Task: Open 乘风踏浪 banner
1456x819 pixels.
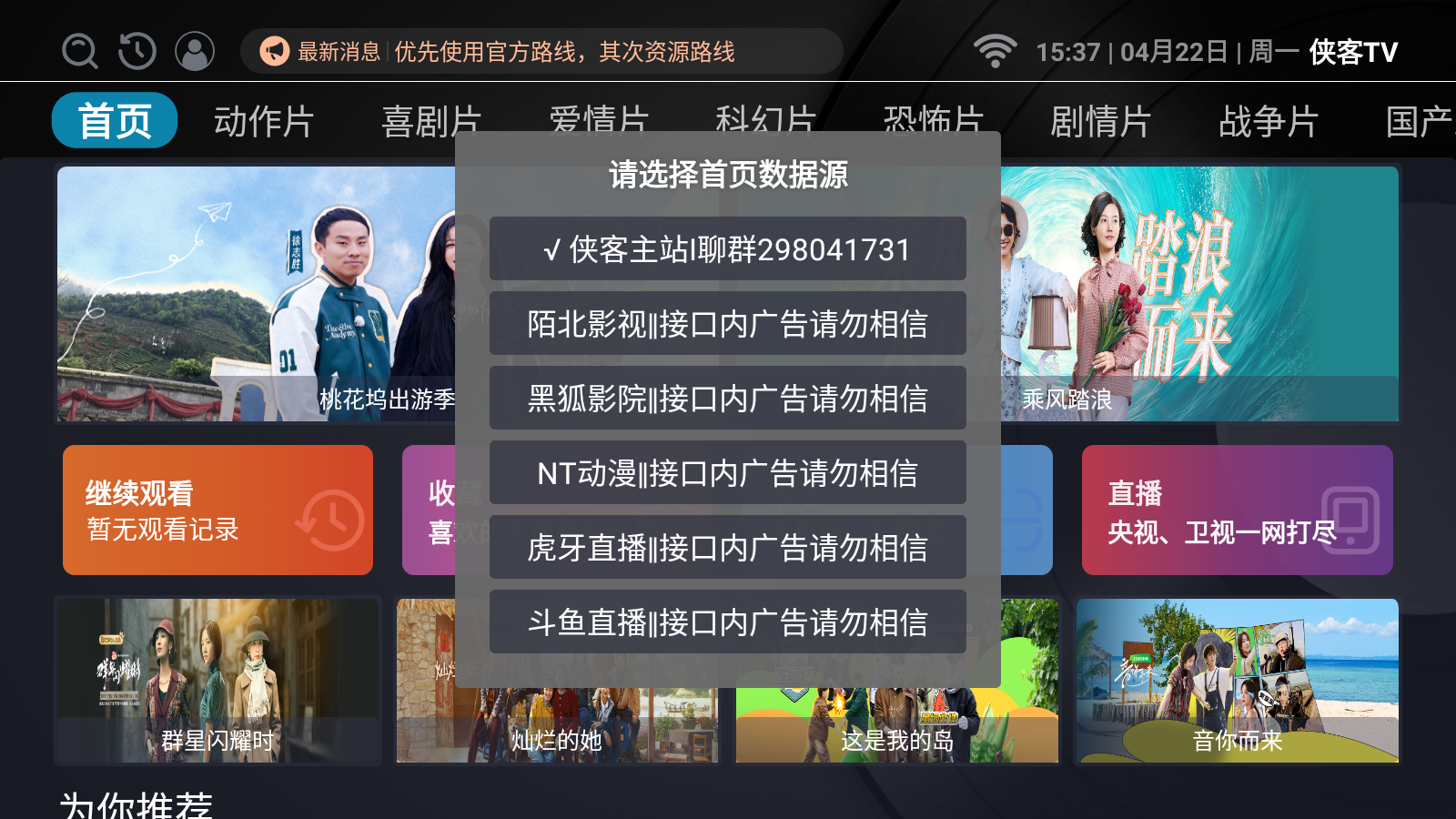Action: [x=1199, y=293]
